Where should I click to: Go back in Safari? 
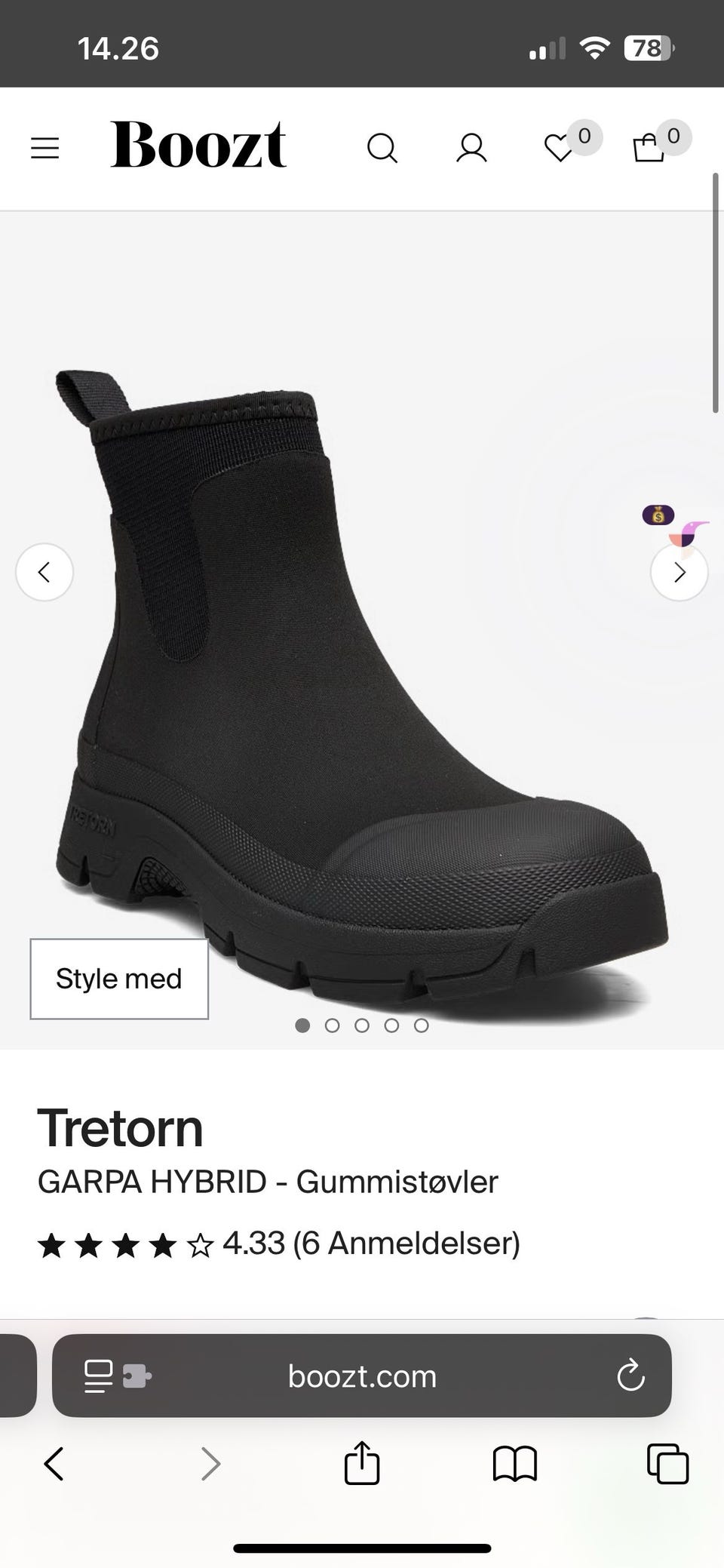click(54, 1464)
